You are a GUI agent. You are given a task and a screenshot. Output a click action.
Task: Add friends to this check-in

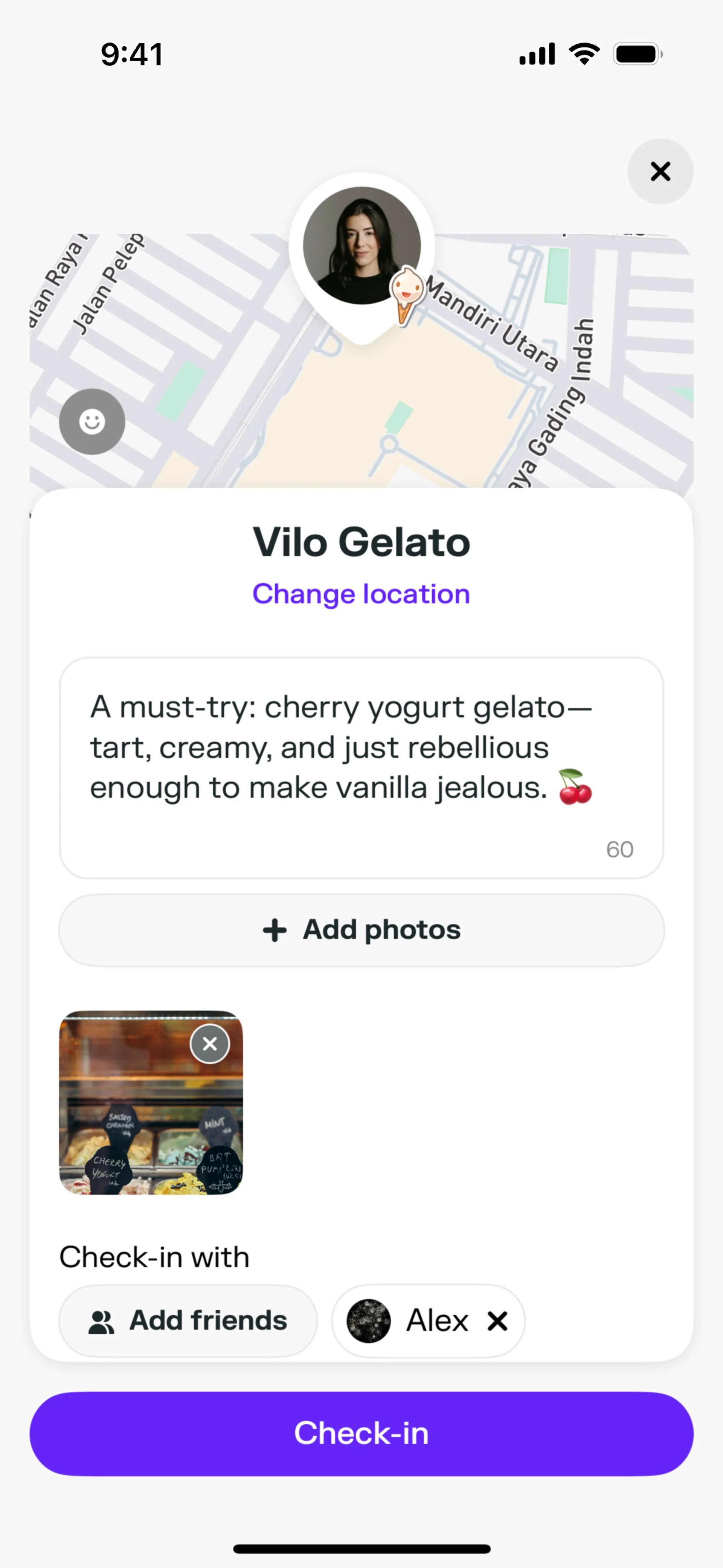(x=188, y=1320)
